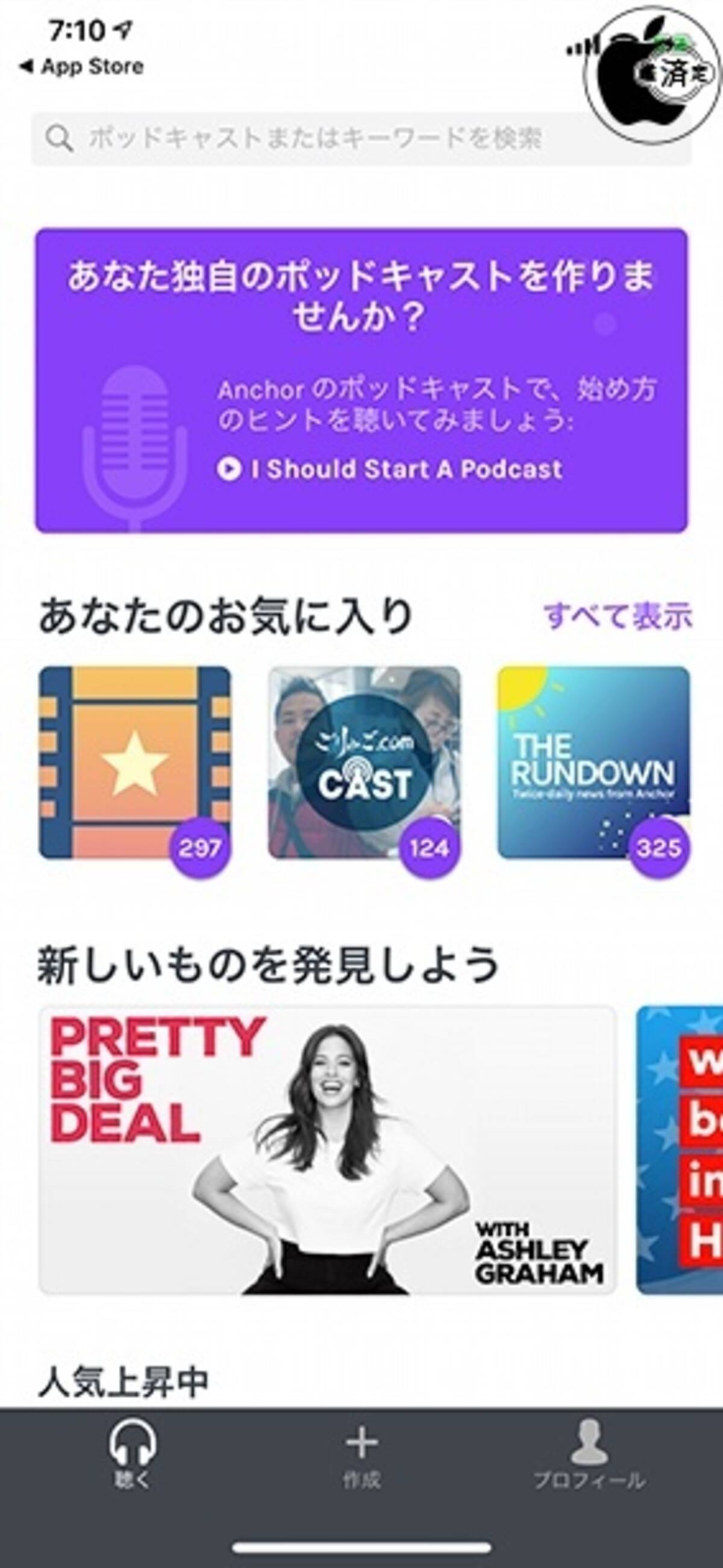Screen dimensions: 723x1568
Task: Show all favorites with すべて表示
Action: [x=618, y=616]
